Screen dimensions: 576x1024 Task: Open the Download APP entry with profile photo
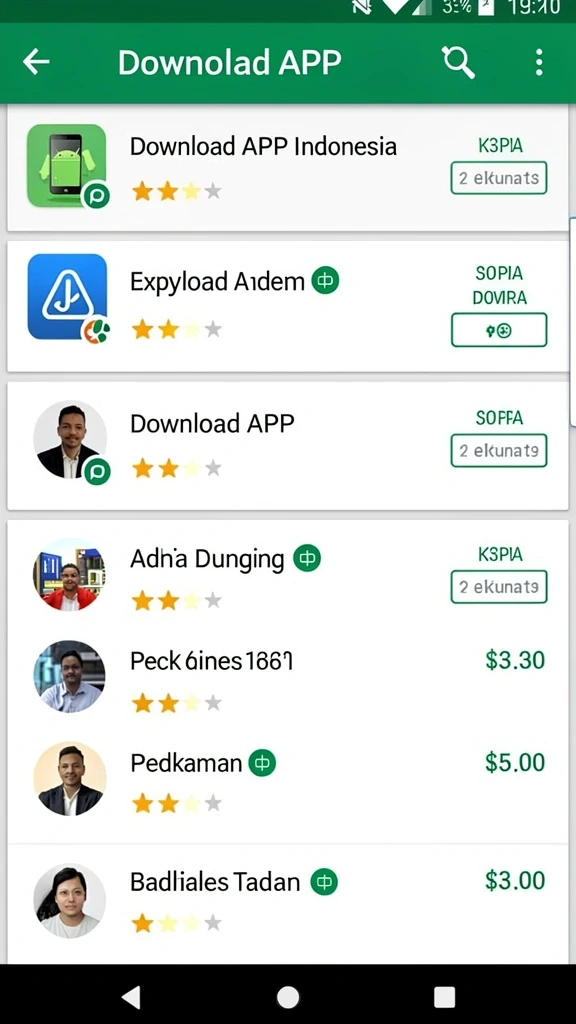[287, 445]
